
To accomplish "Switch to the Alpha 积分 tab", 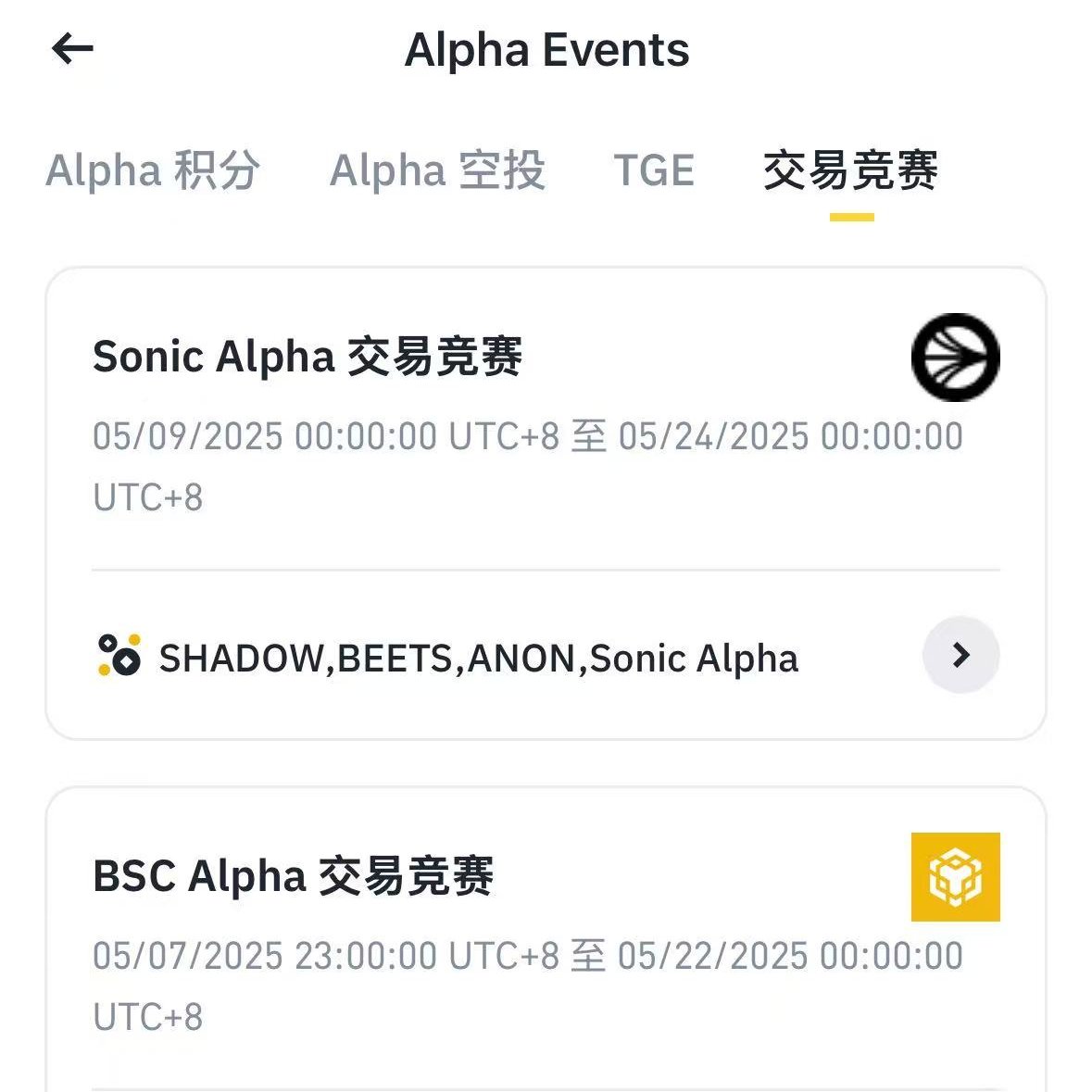I will click(x=153, y=171).
